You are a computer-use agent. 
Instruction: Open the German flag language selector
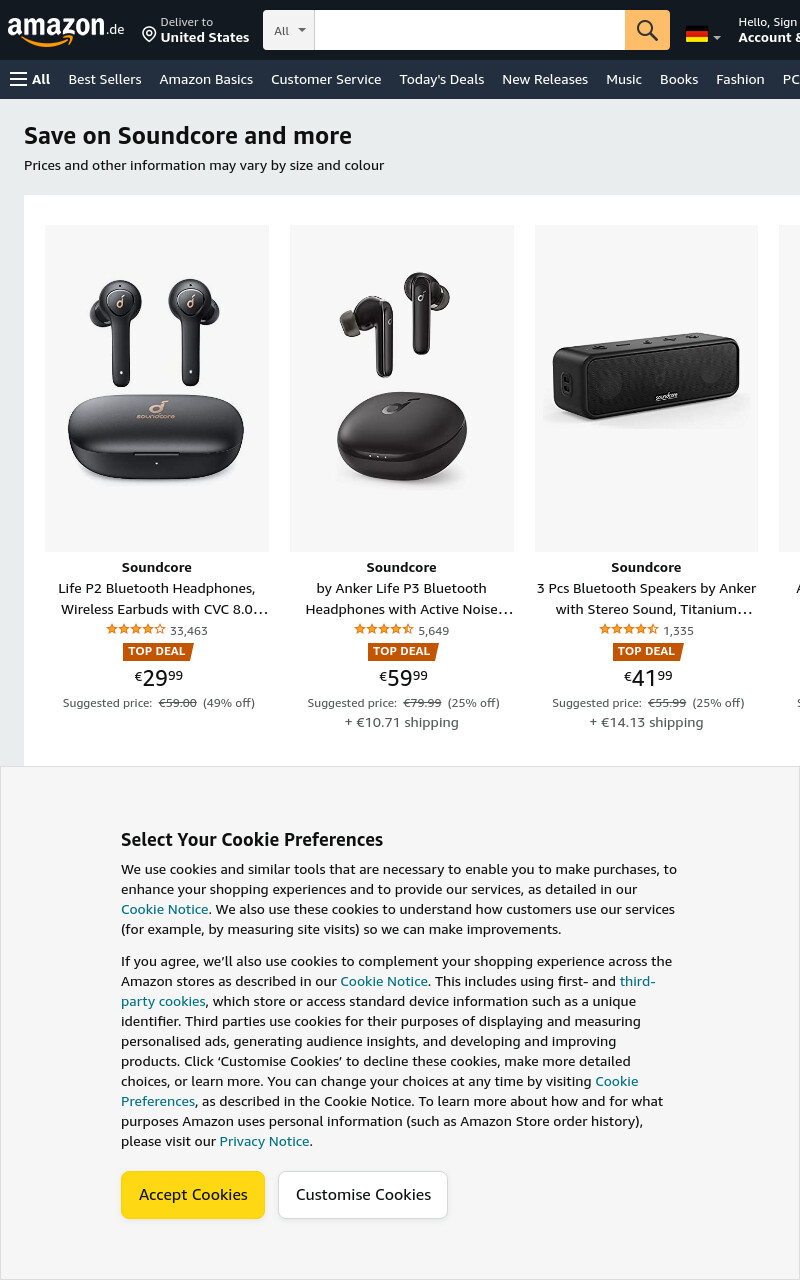(x=703, y=35)
